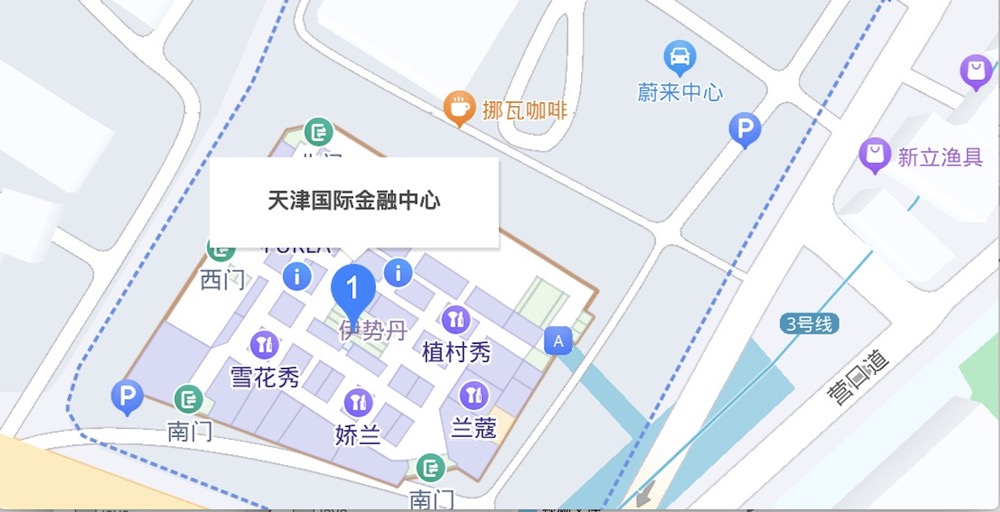The image size is (1000, 512).
Task: Select the 新立渔具 shop marker
Action: 875,155
